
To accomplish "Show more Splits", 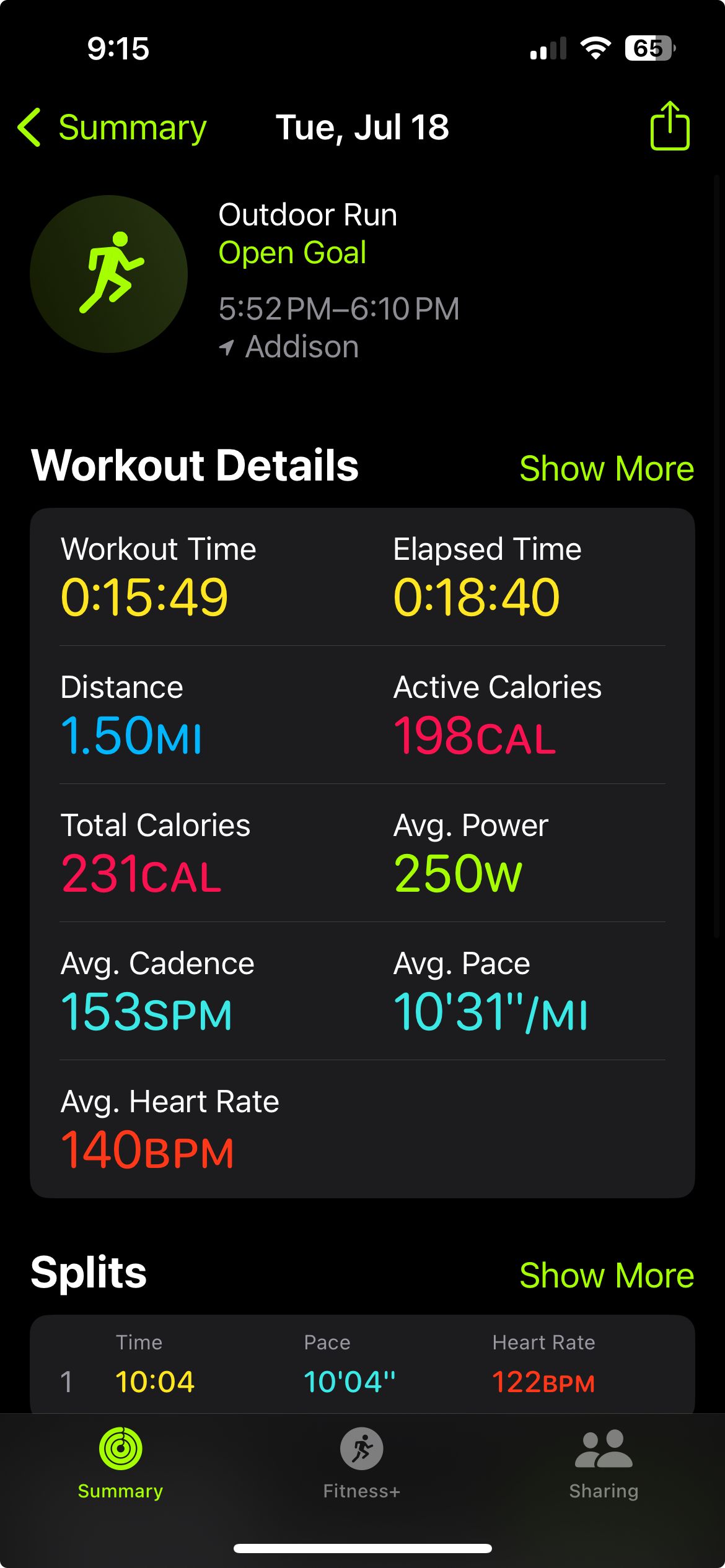I will click(607, 1275).
